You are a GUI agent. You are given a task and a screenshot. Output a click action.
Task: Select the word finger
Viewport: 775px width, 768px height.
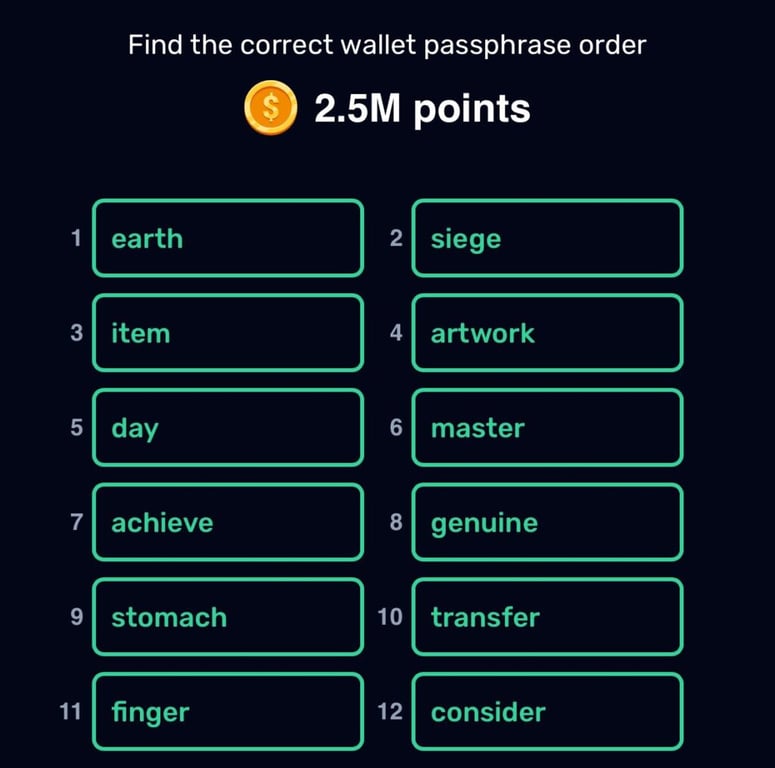coord(228,712)
